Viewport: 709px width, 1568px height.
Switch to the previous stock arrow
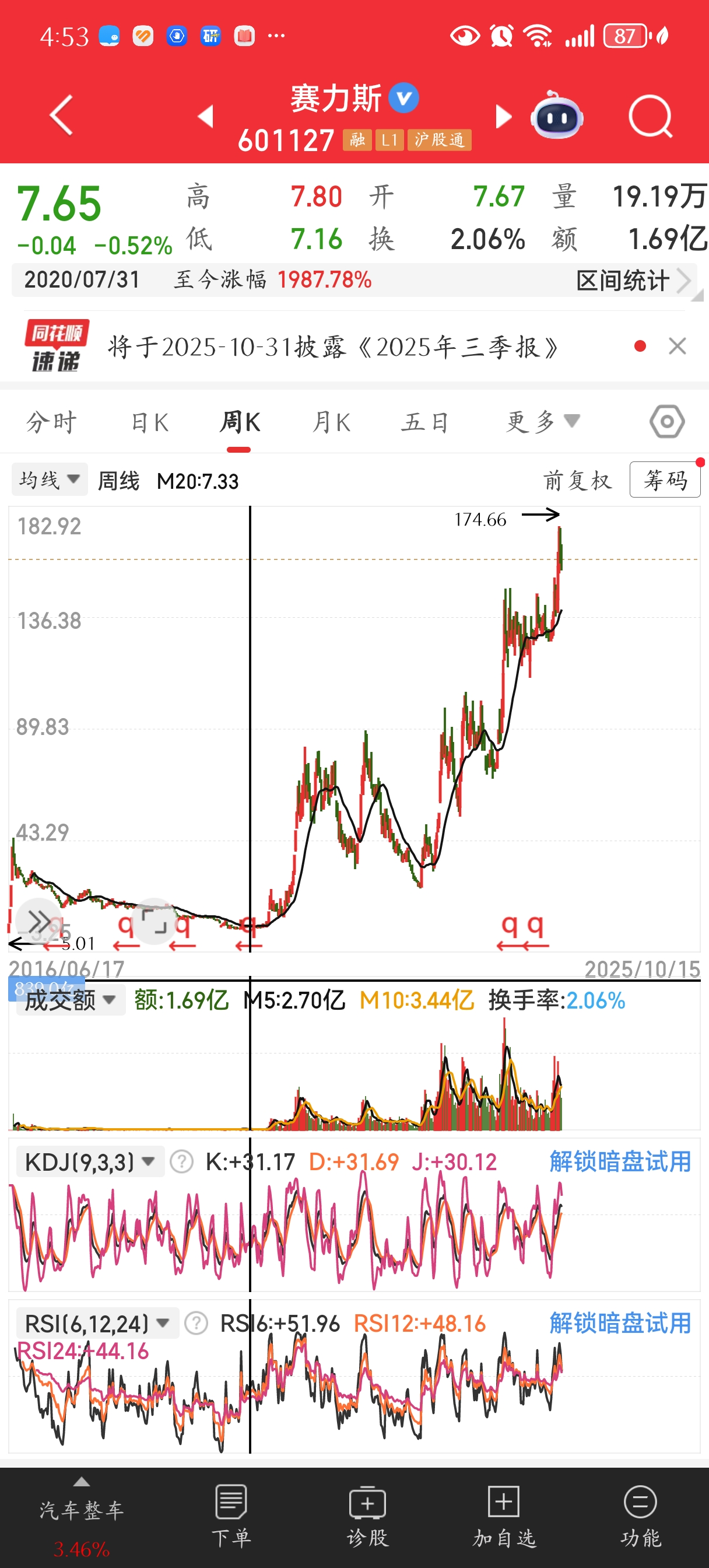pos(206,116)
